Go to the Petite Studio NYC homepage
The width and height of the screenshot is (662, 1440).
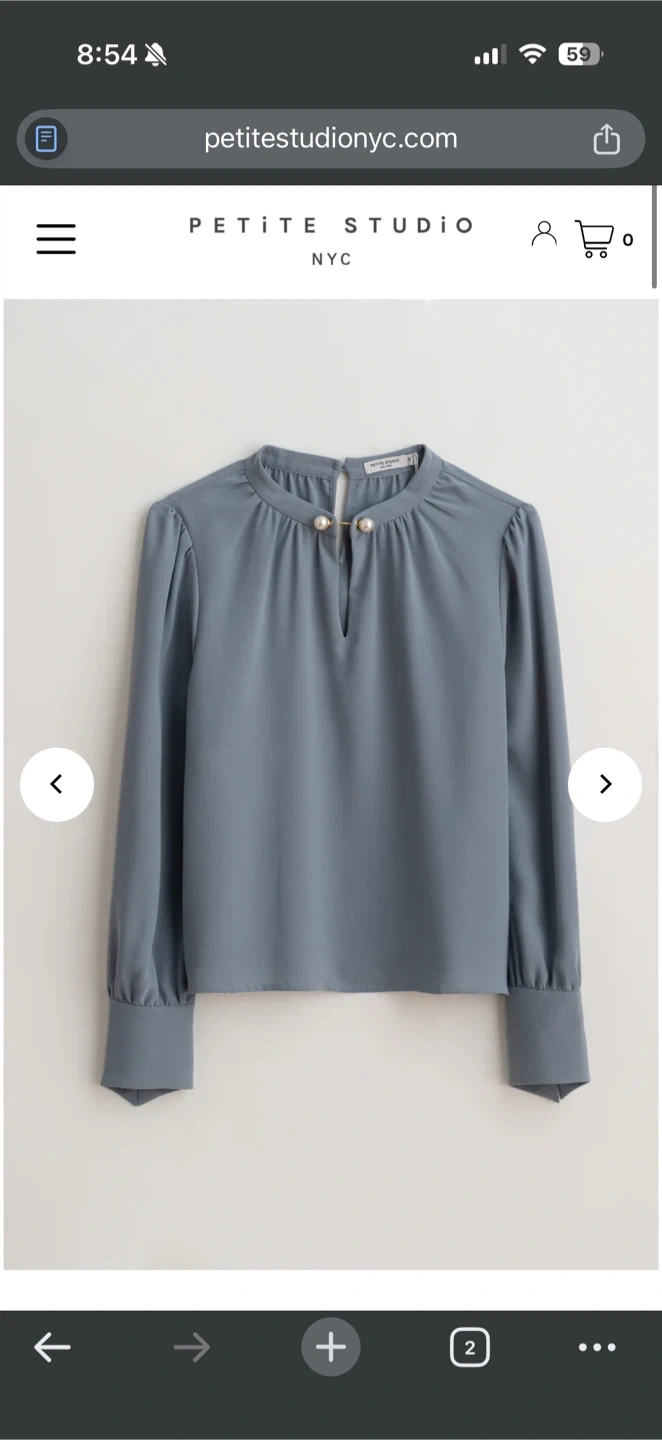pyautogui.click(x=331, y=239)
